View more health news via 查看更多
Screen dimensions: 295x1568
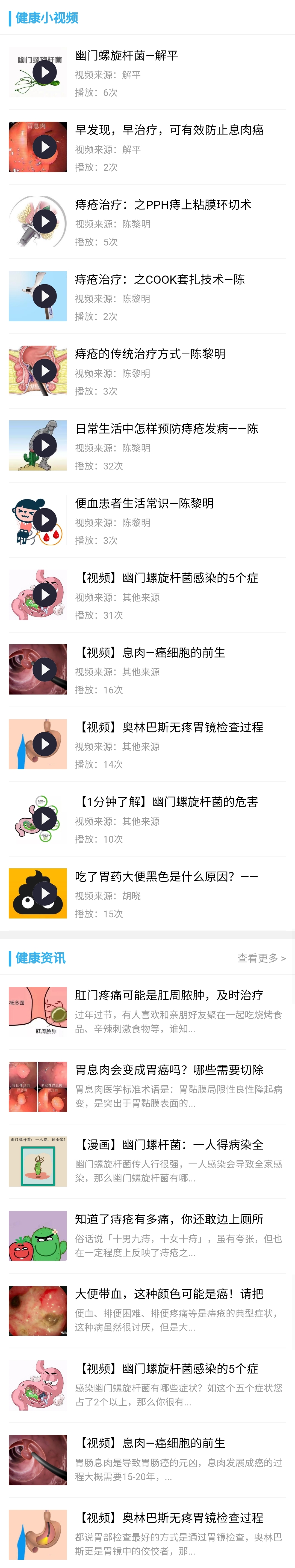pyautogui.click(x=261, y=958)
